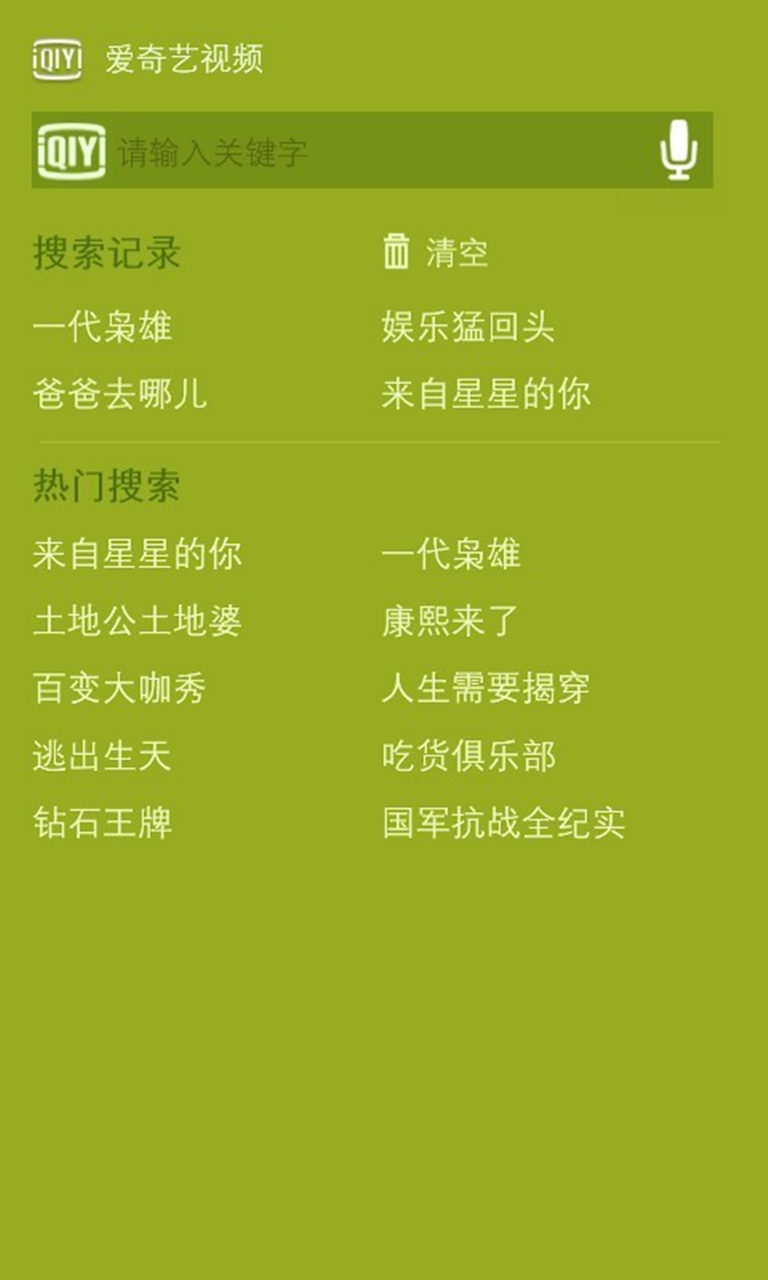768x1280 pixels.
Task: Open hot search 钻石王牌
Action: coord(102,822)
